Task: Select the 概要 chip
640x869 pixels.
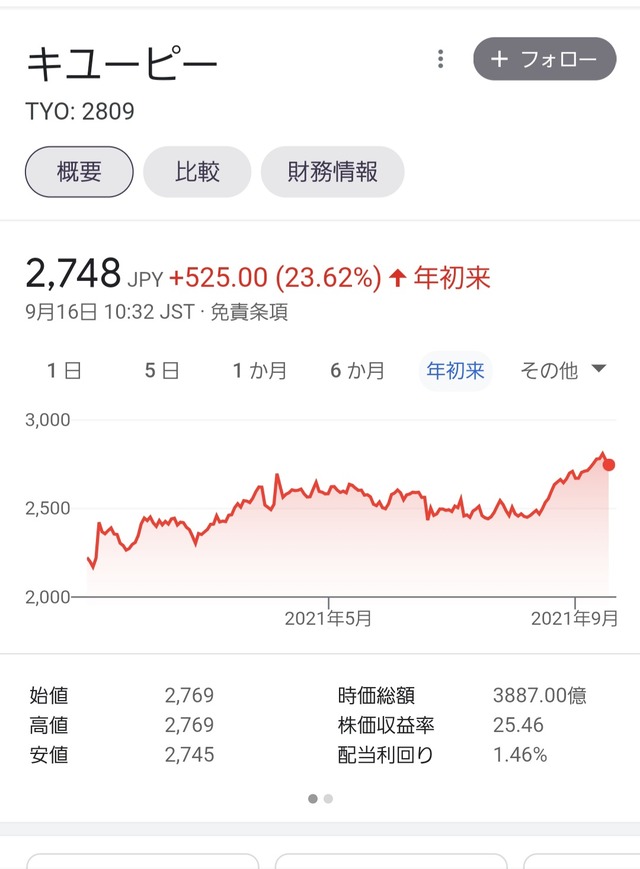Action: click(x=79, y=172)
